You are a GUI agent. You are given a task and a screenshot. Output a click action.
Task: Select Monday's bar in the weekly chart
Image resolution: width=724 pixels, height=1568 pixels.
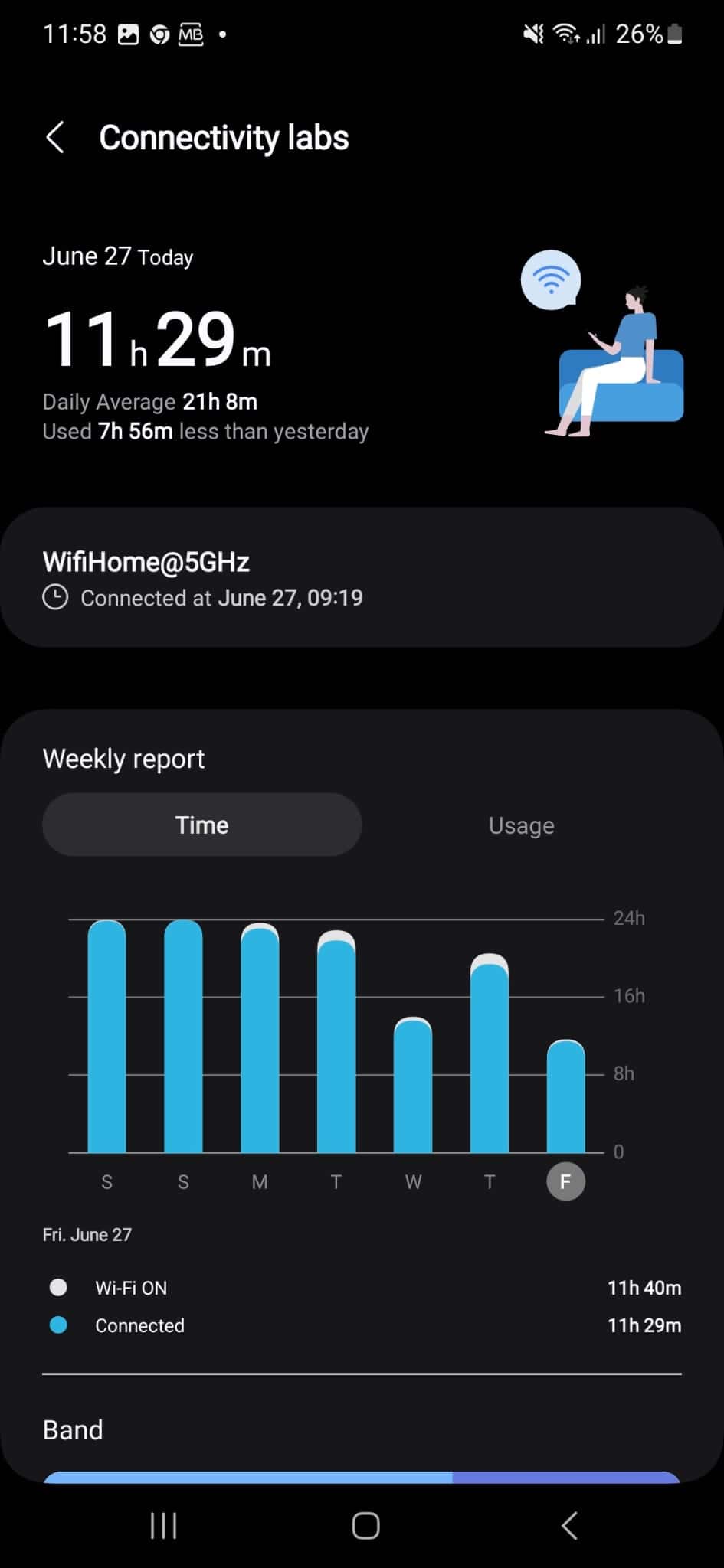260,1040
